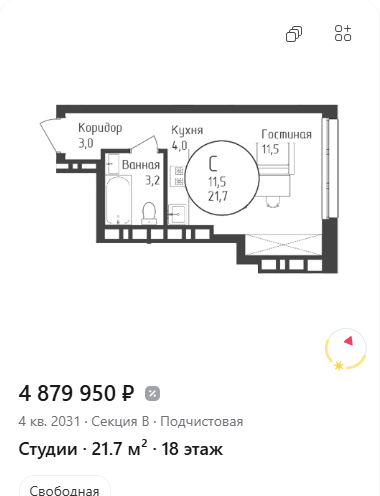Open the studio floor plan image

pos(189,189)
